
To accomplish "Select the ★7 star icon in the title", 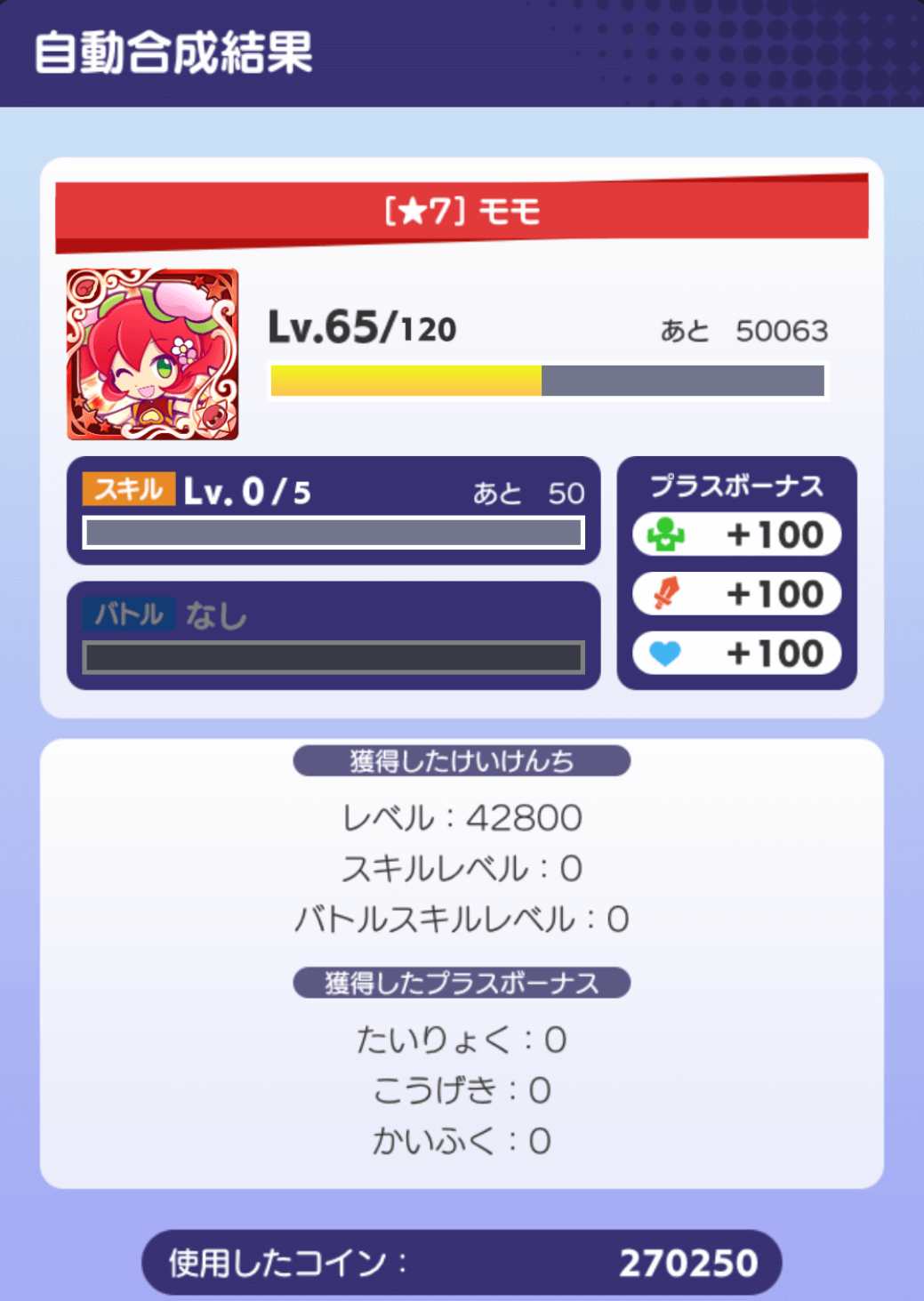I will [414, 212].
